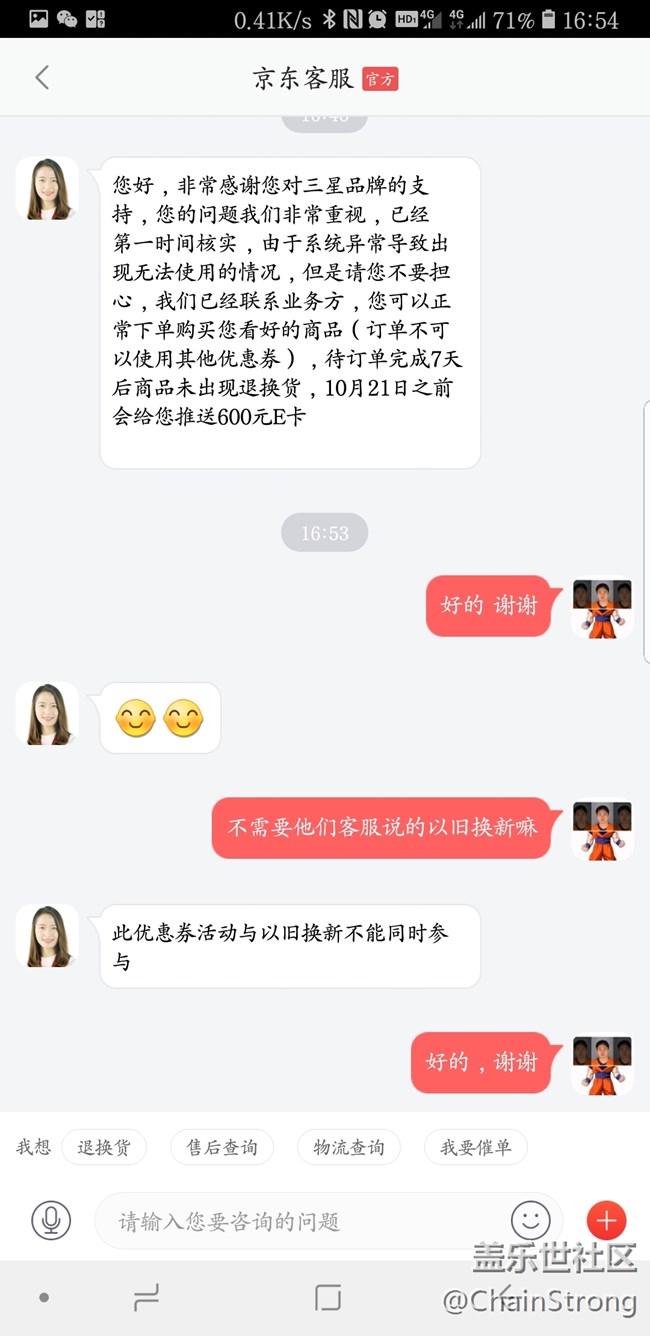The height and width of the screenshot is (1336, 650).
Task: Focus the 请输入您要咨询的问题 message field
Action: [x=300, y=1221]
